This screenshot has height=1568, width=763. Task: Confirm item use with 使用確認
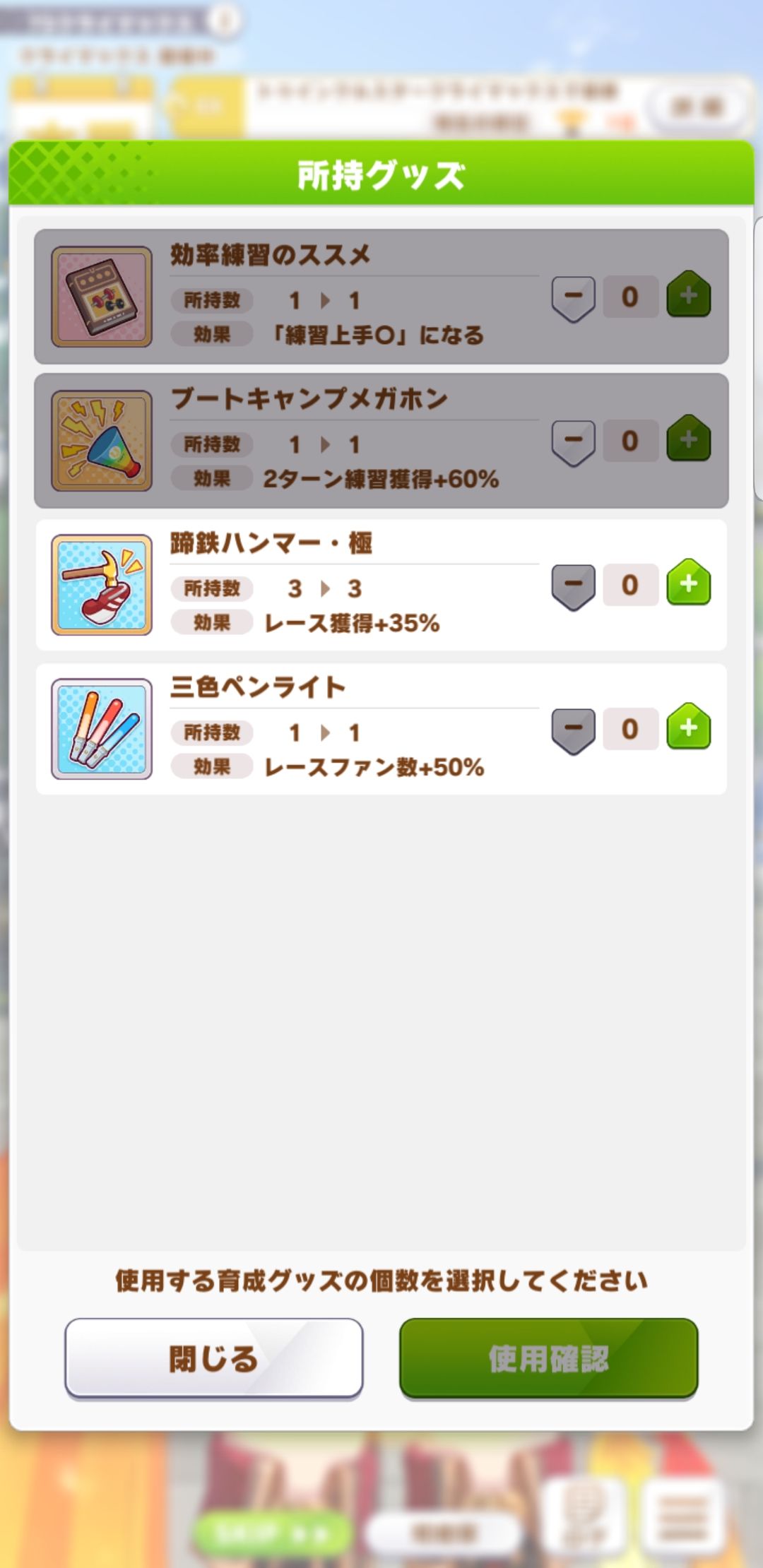pos(548,1358)
